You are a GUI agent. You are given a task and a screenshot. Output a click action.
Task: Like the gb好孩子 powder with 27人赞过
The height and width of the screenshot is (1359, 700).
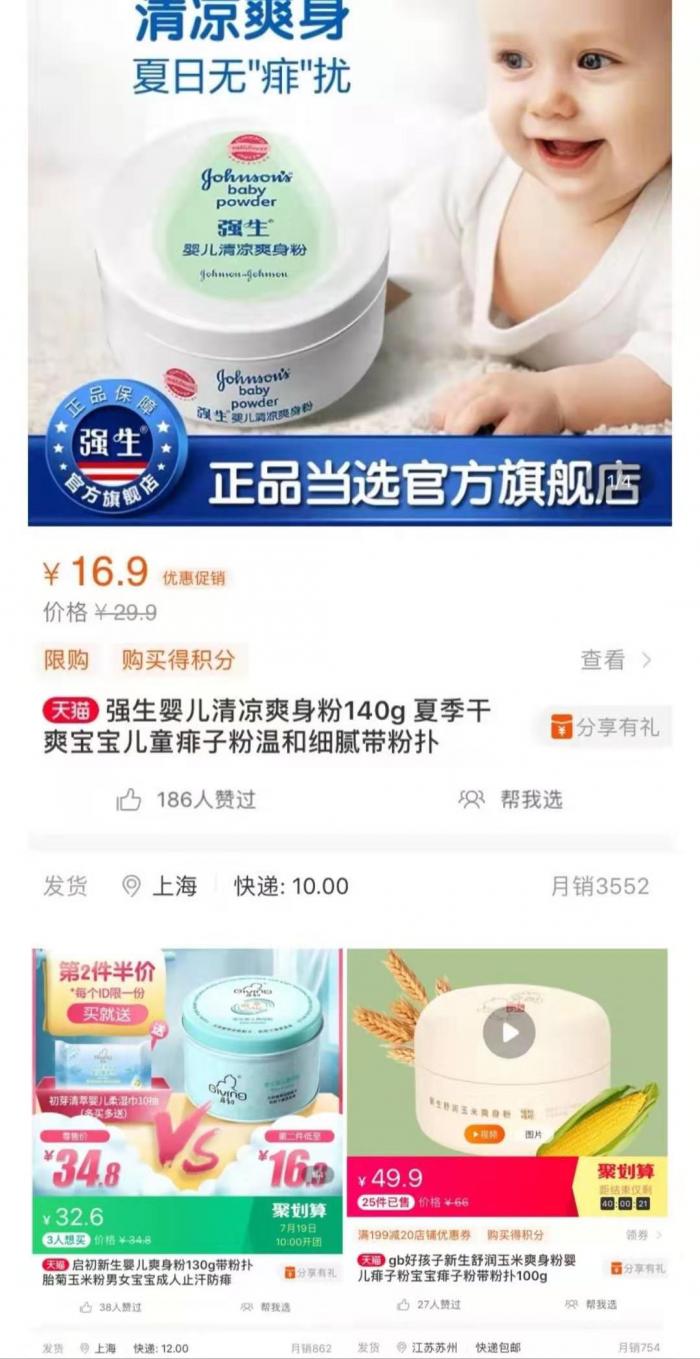point(404,1305)
